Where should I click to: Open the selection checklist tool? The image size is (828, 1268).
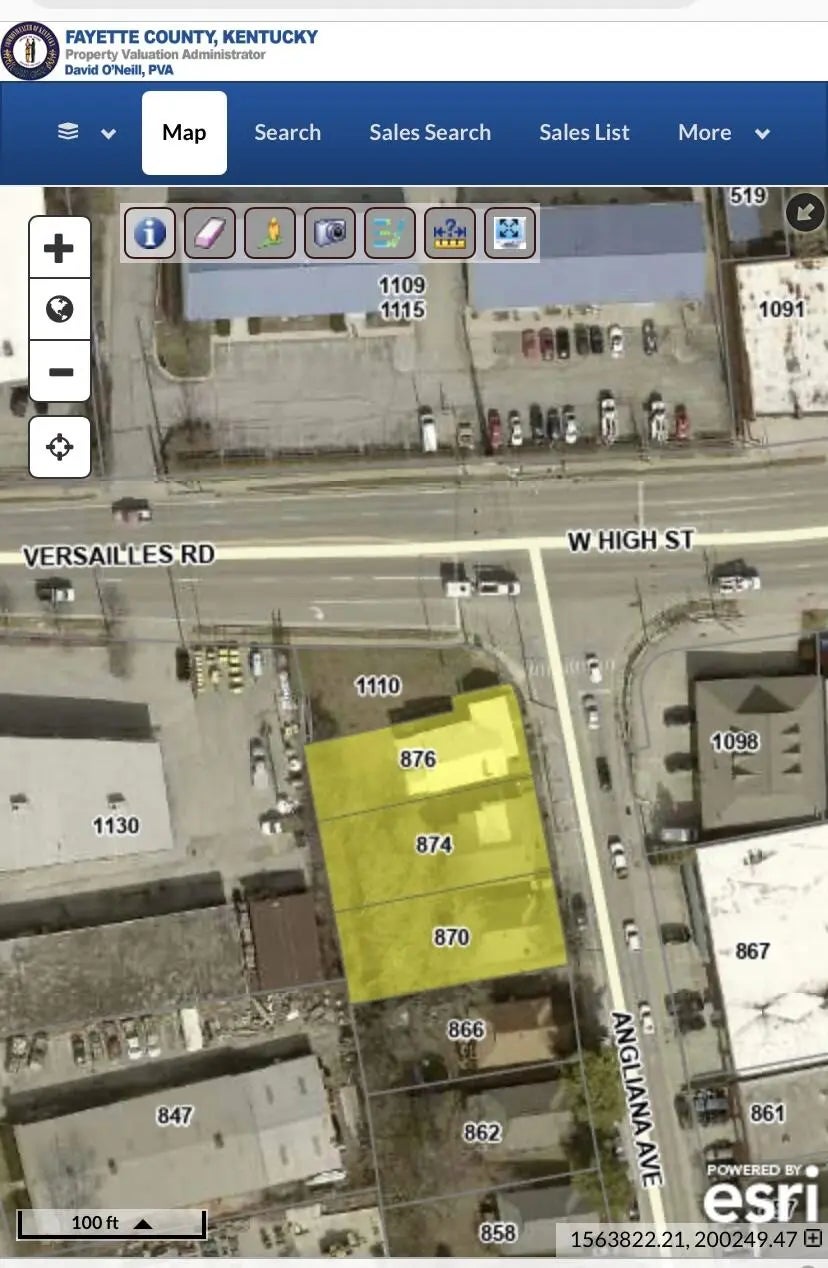(390, 233)
